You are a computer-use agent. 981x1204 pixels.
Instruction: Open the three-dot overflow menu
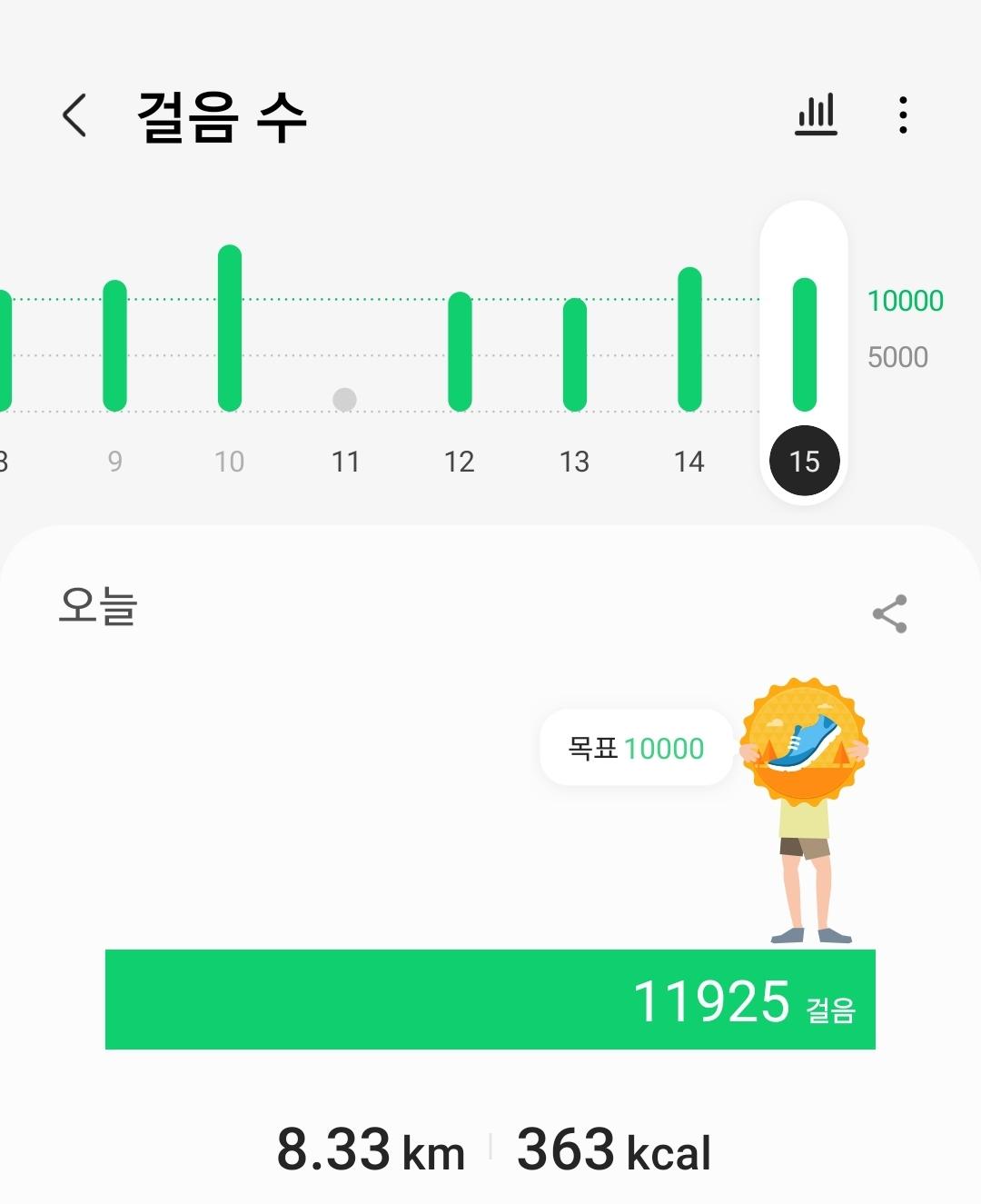(x=902, y=115)
